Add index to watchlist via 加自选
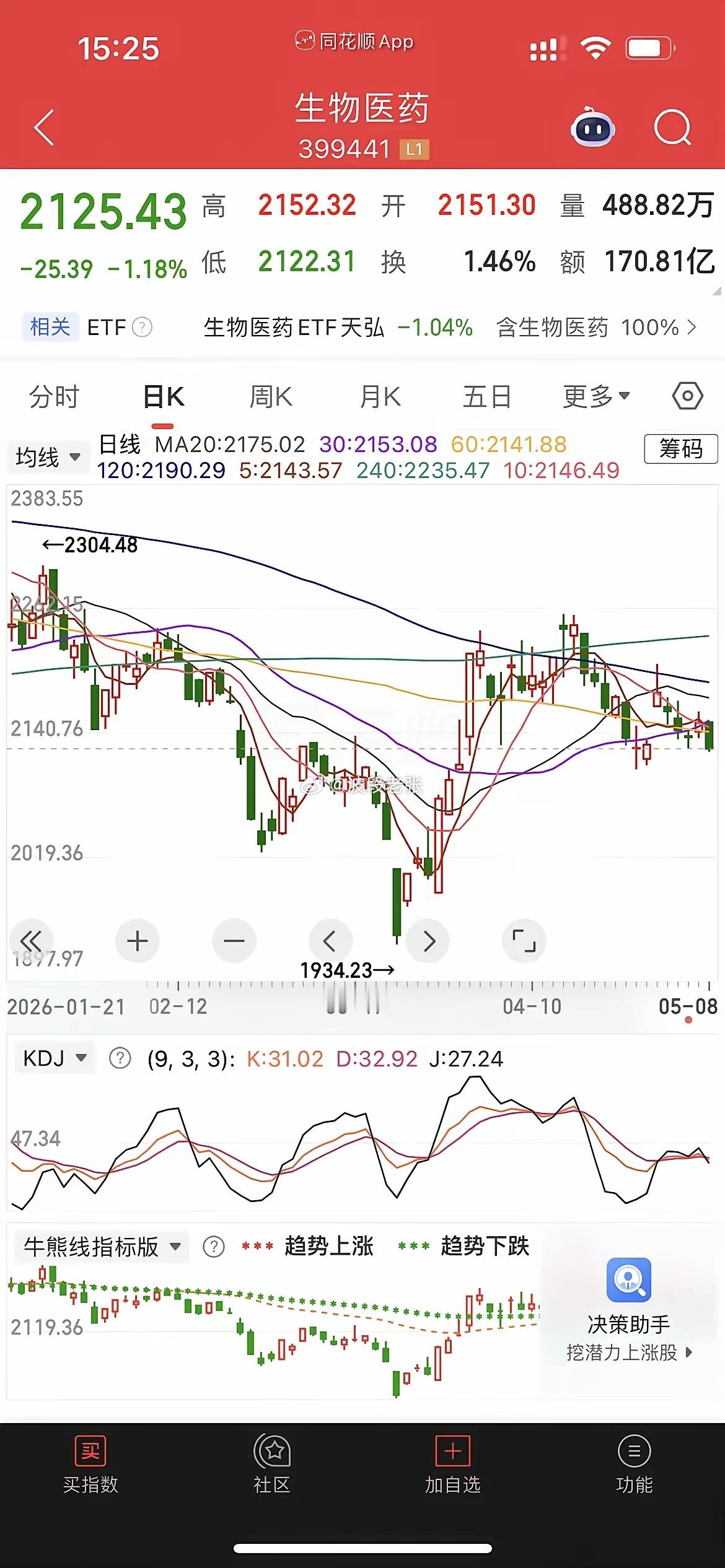 point(453,1465)
